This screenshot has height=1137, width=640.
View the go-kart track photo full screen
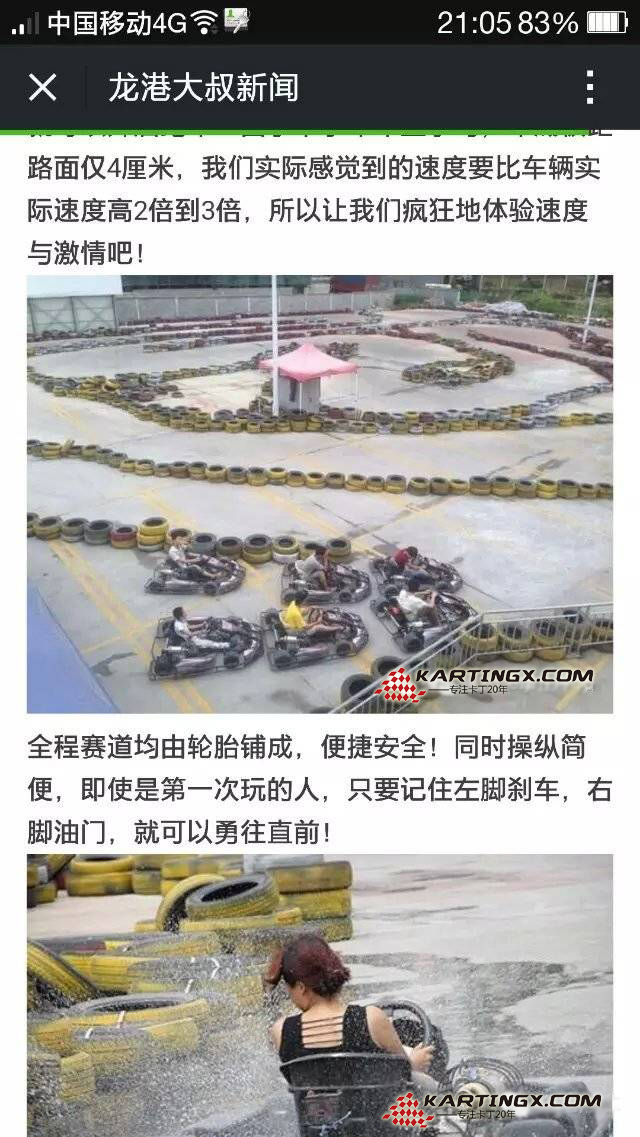pos(320,494)
